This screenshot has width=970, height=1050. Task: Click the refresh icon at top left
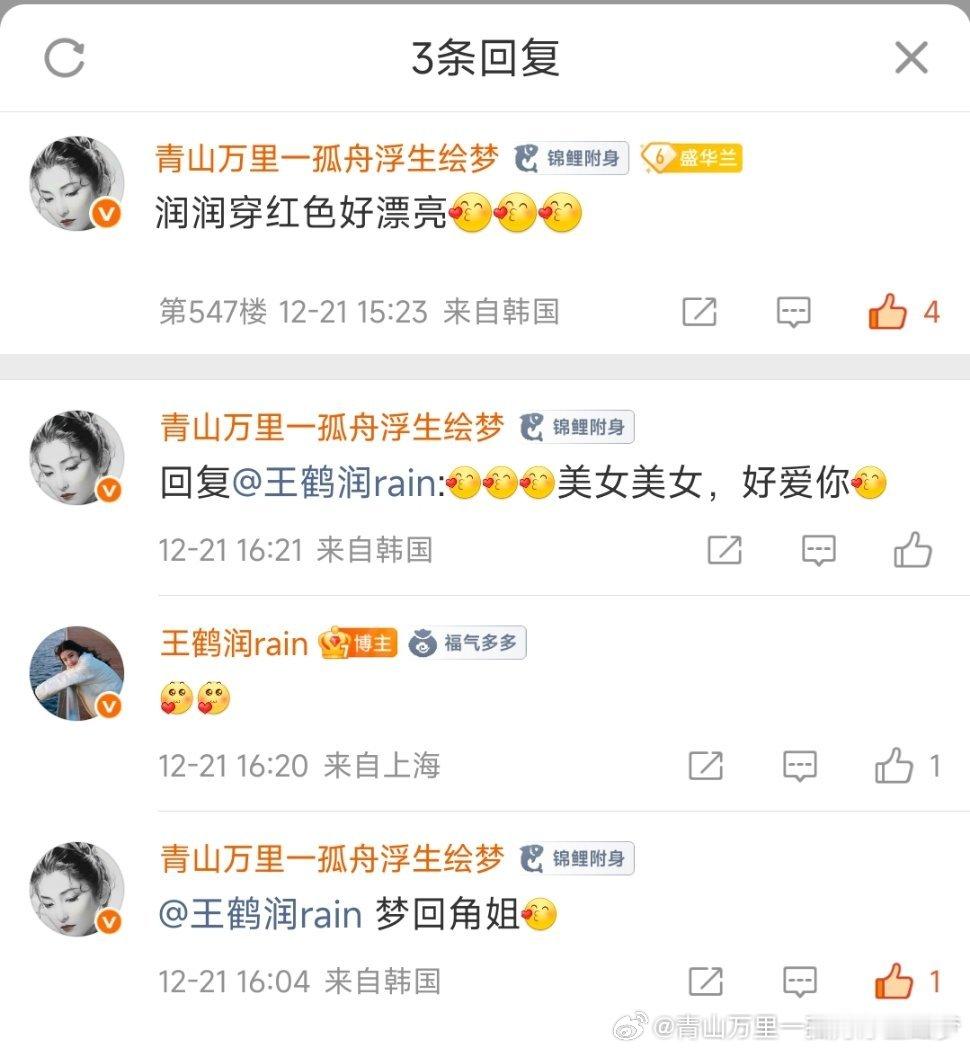[x=63, y=58]
